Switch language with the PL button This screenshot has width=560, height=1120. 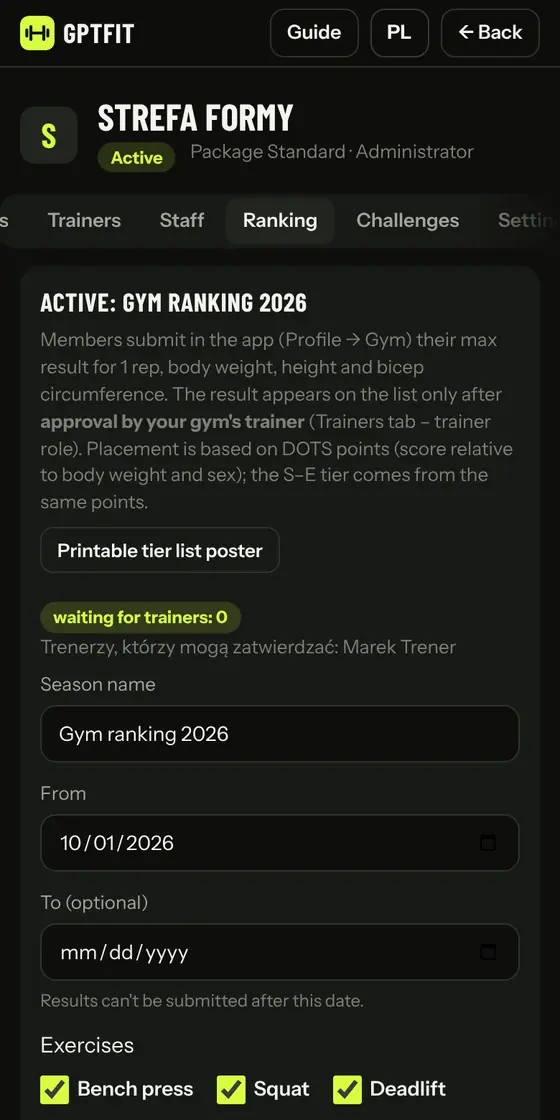(399, 33)
